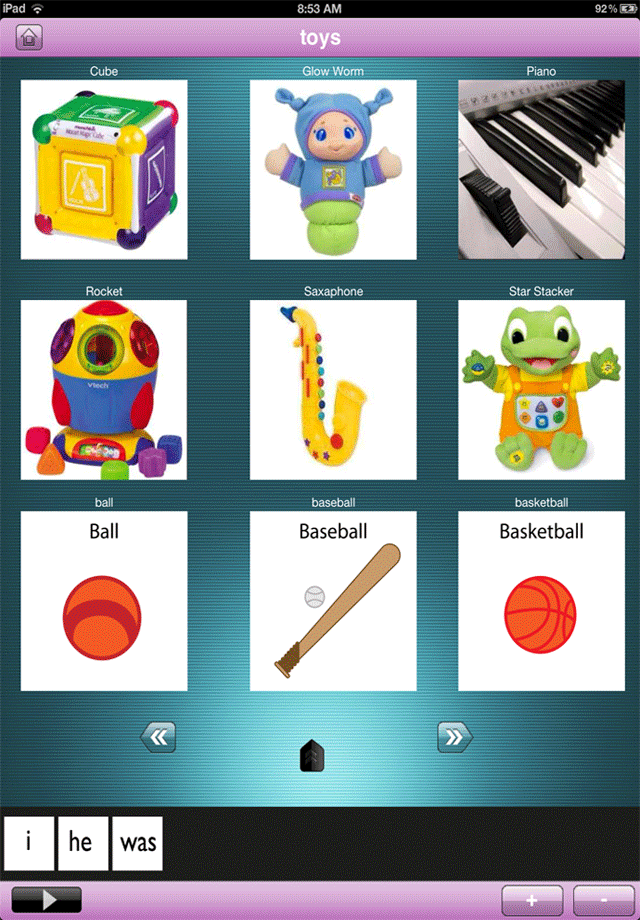This screenshot has width=640, height=920.
Task: Tap the plus button
Action: (x=532, y=899)
